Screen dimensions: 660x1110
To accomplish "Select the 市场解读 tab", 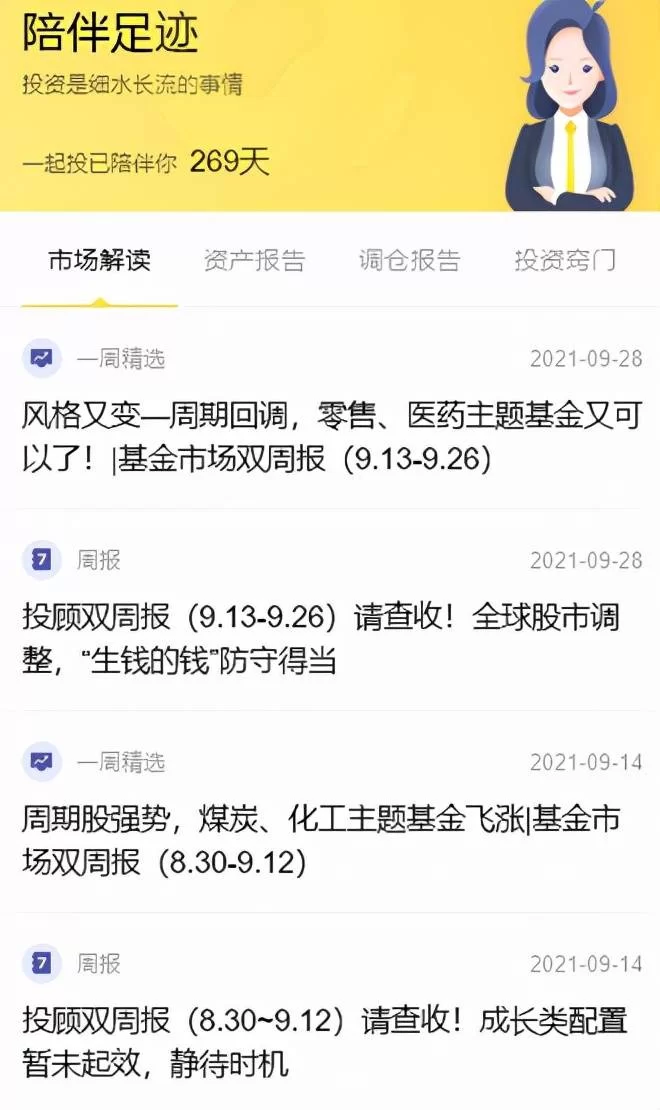I will tap(99, 262).
